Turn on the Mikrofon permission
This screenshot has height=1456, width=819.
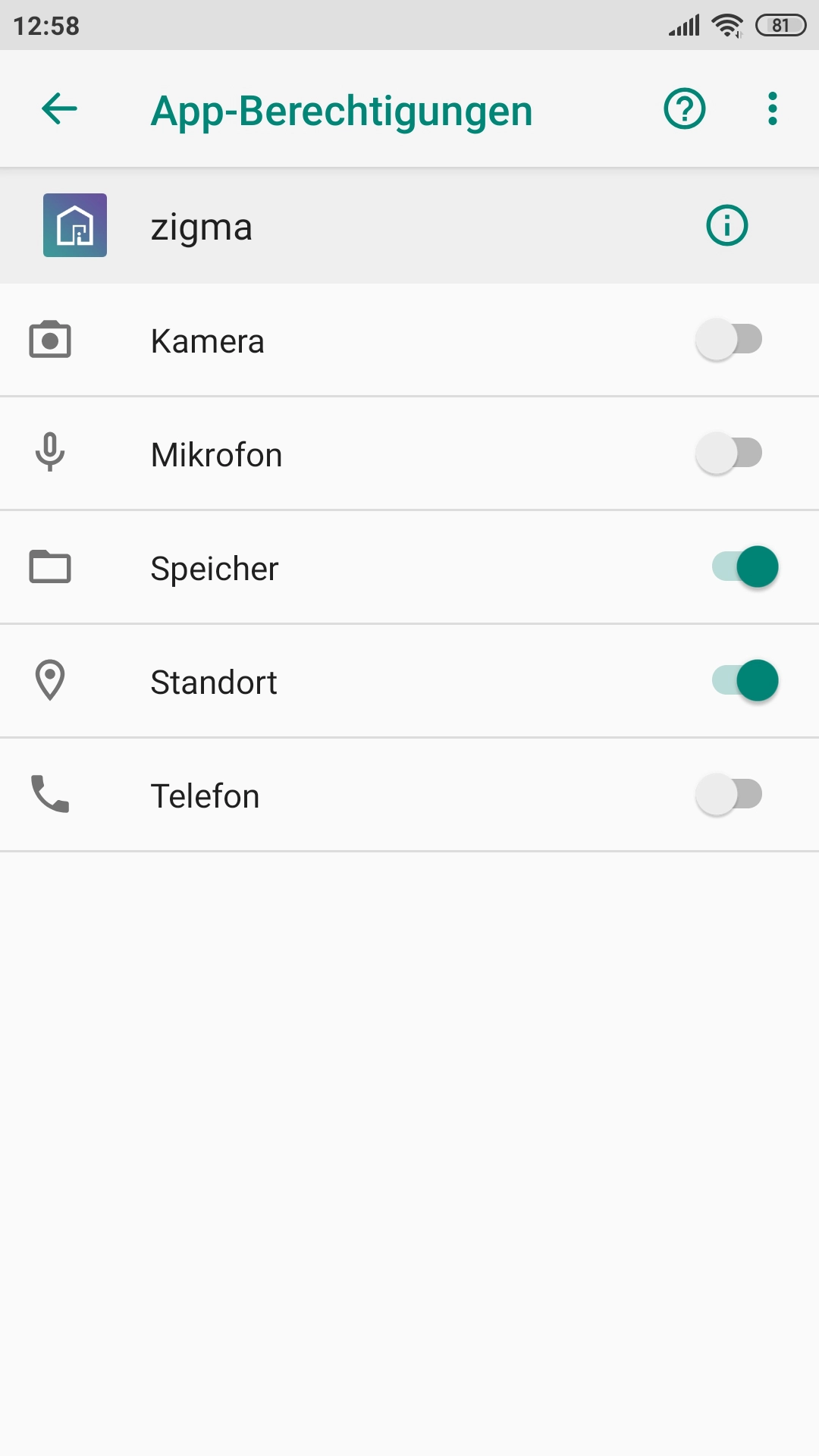pos(729,453)
